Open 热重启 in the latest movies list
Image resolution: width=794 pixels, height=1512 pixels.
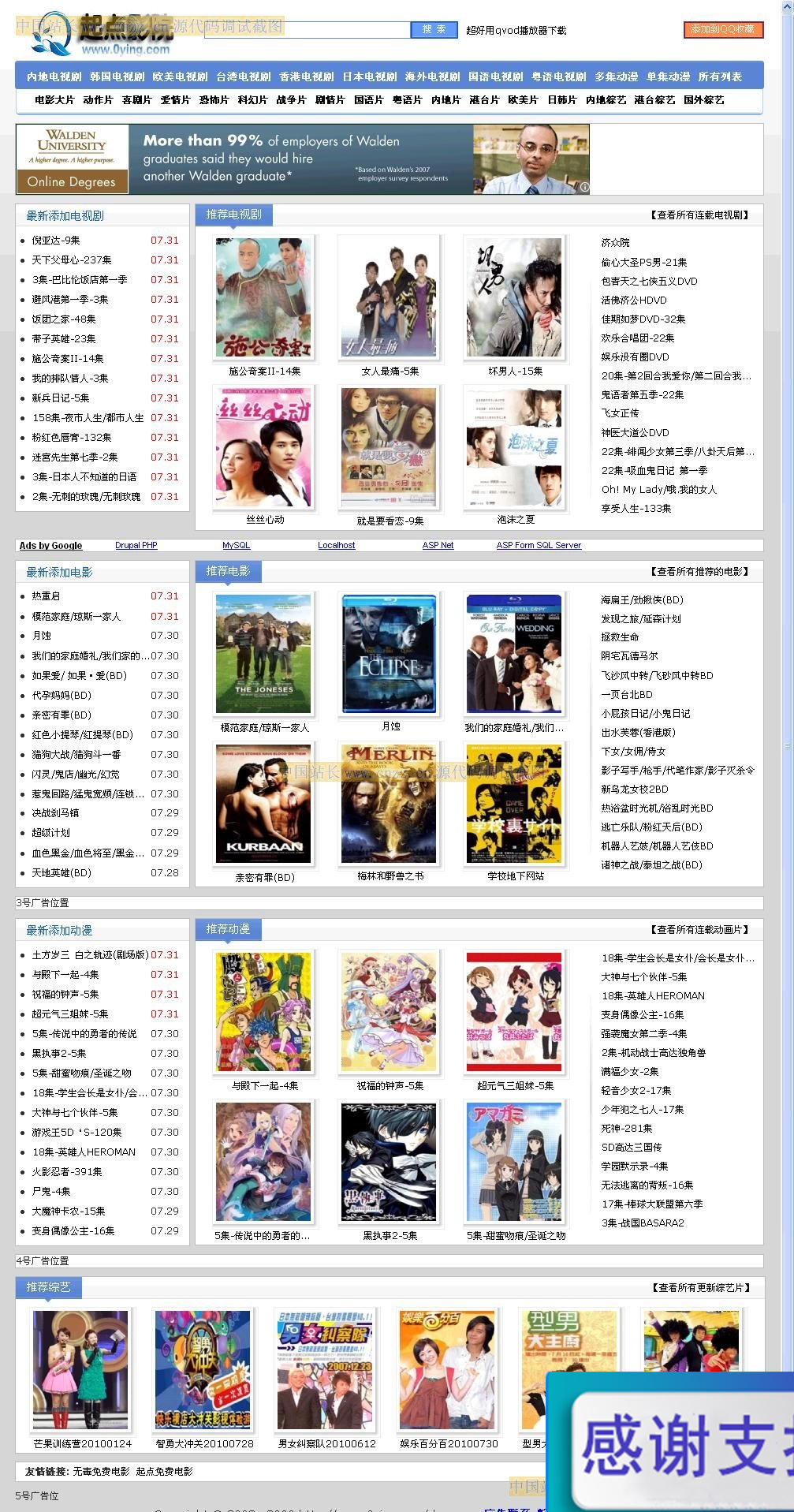pos(46,596)
